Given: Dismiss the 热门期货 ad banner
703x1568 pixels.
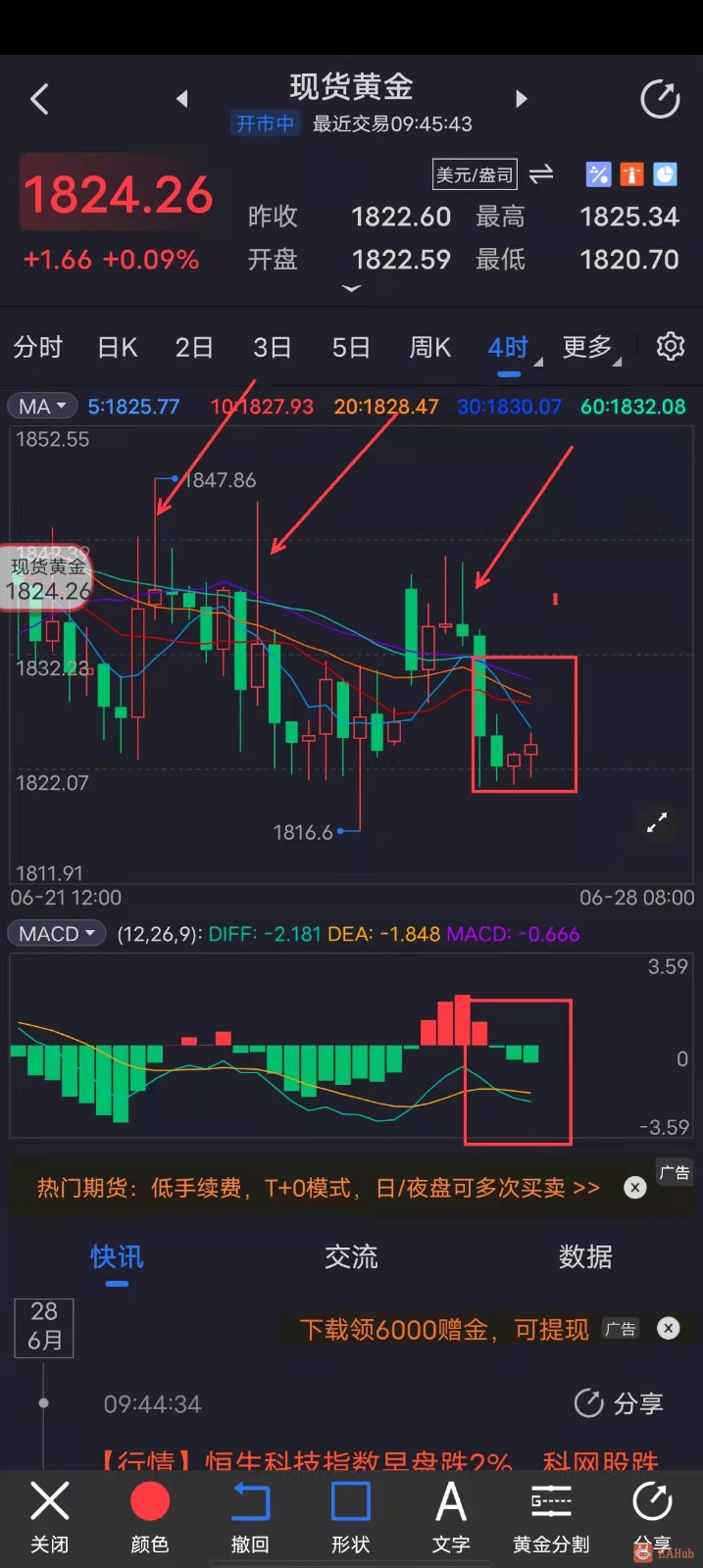Looking at the screenshot, I should click(x=635, y=1188).
